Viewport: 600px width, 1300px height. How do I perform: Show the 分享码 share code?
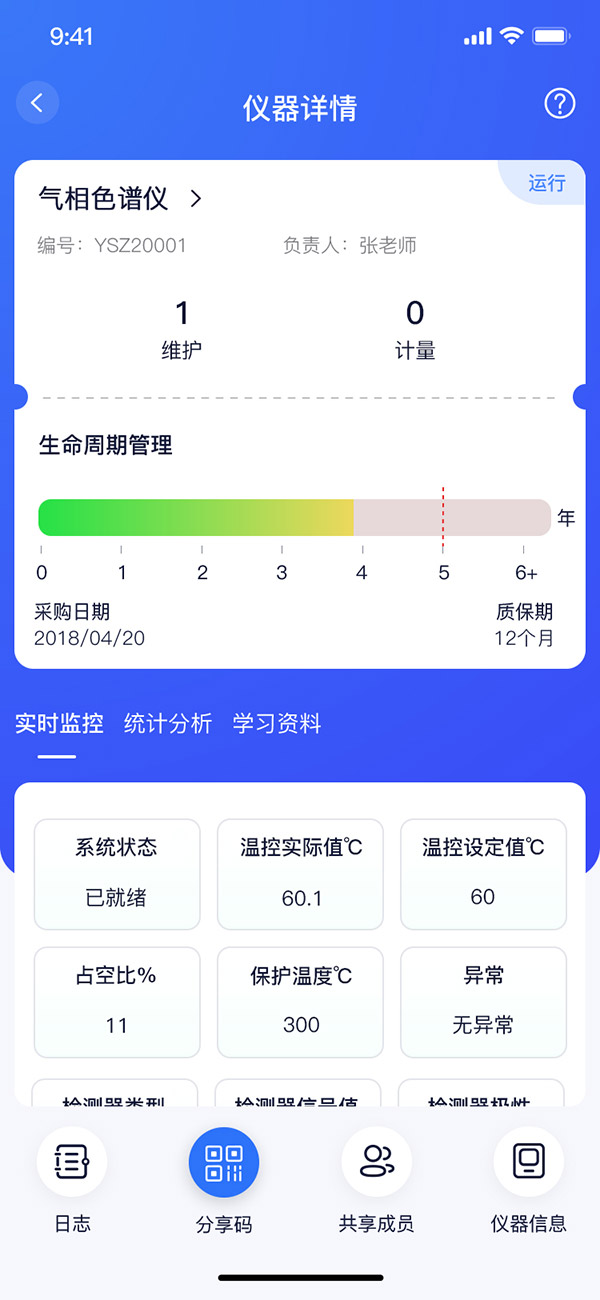coord(224,1162)
